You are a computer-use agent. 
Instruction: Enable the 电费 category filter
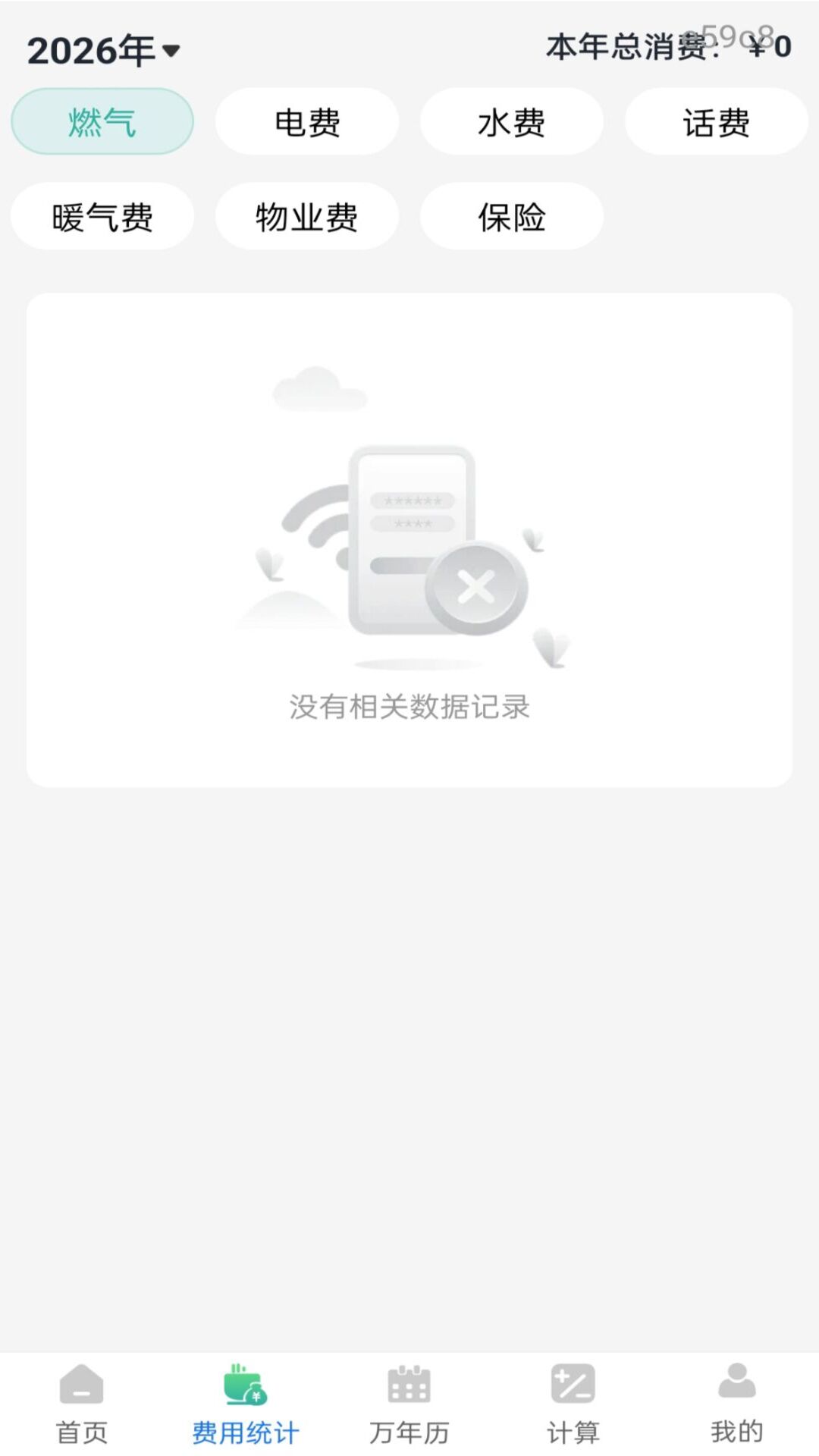[x=306, y=121]
